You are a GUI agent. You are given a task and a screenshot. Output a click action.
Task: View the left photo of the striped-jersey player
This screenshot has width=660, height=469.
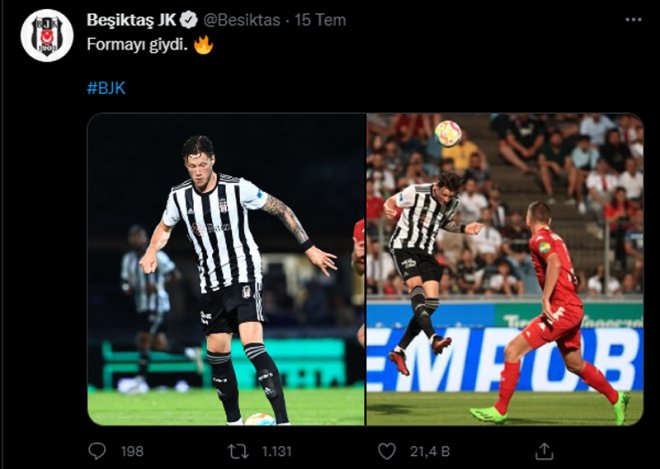pos(226,269)
